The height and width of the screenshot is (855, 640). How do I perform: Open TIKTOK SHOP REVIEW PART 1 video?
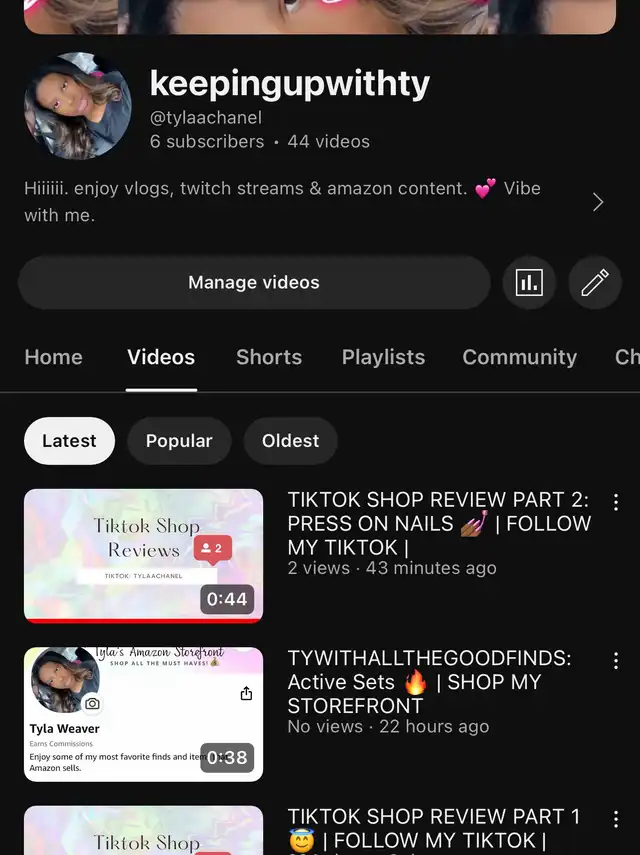point(144,832)
